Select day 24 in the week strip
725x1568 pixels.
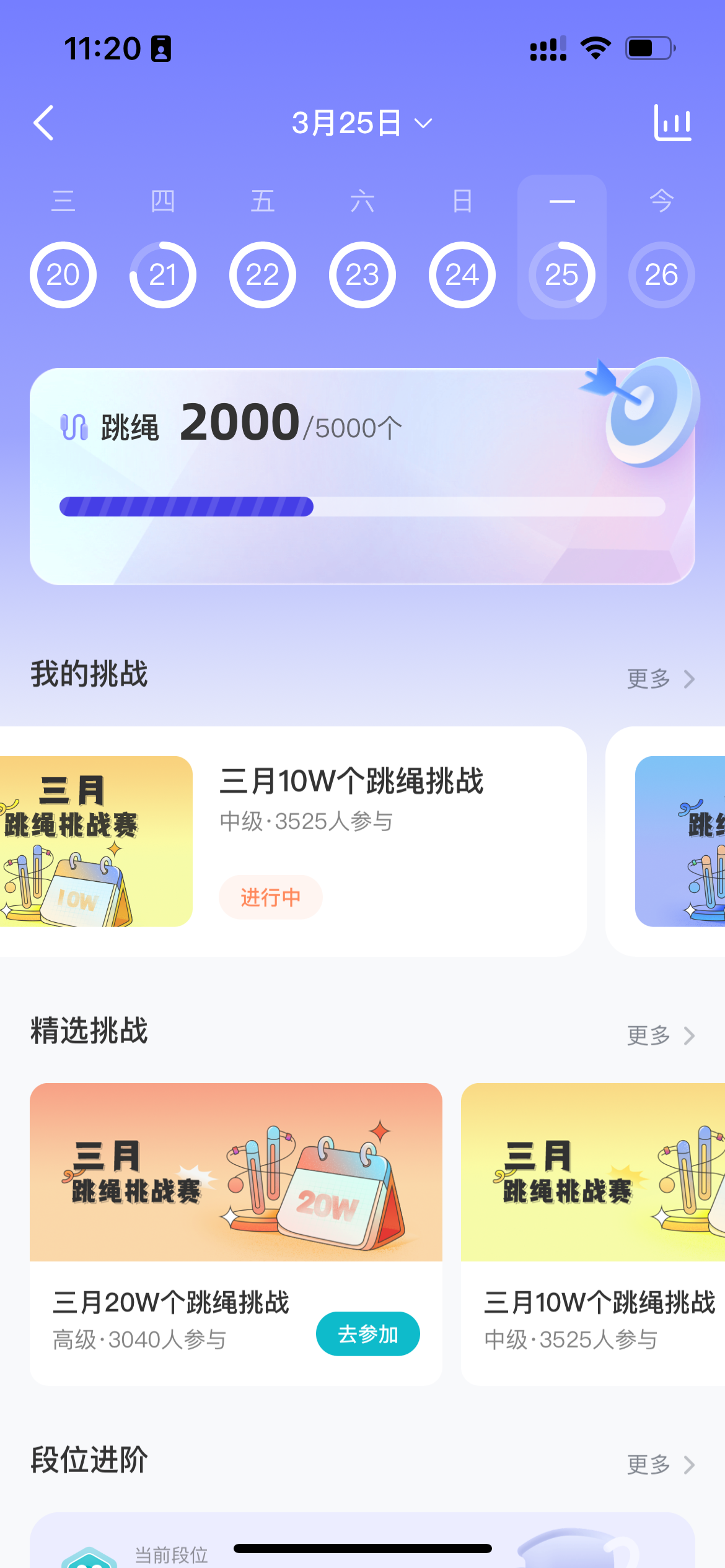click(462, 274)
